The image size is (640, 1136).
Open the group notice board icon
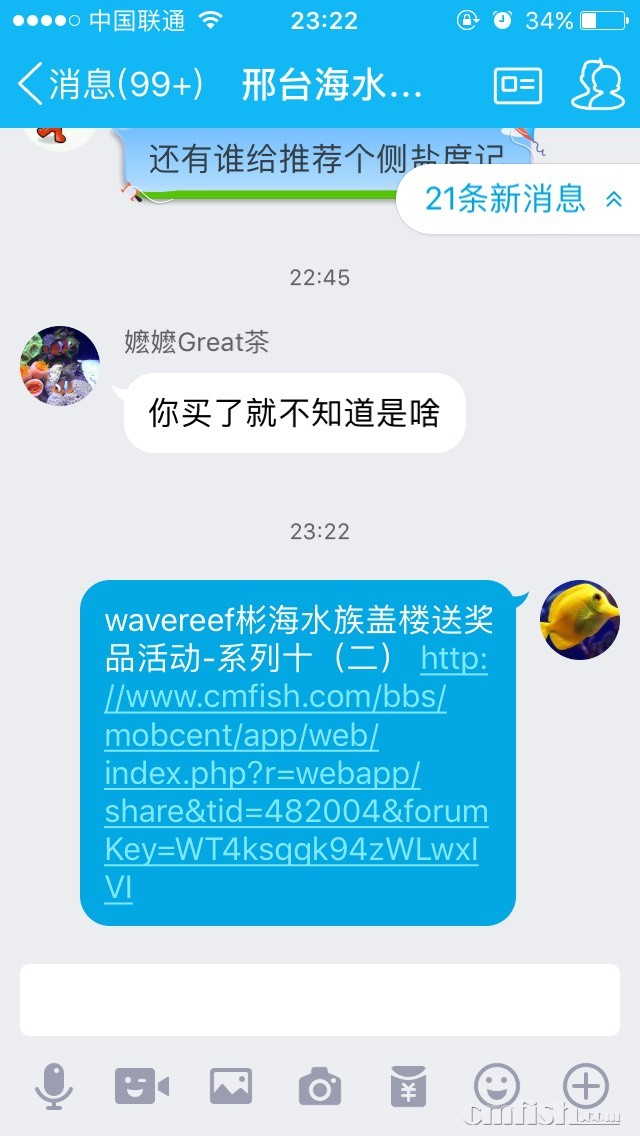(x=517, y=86)
